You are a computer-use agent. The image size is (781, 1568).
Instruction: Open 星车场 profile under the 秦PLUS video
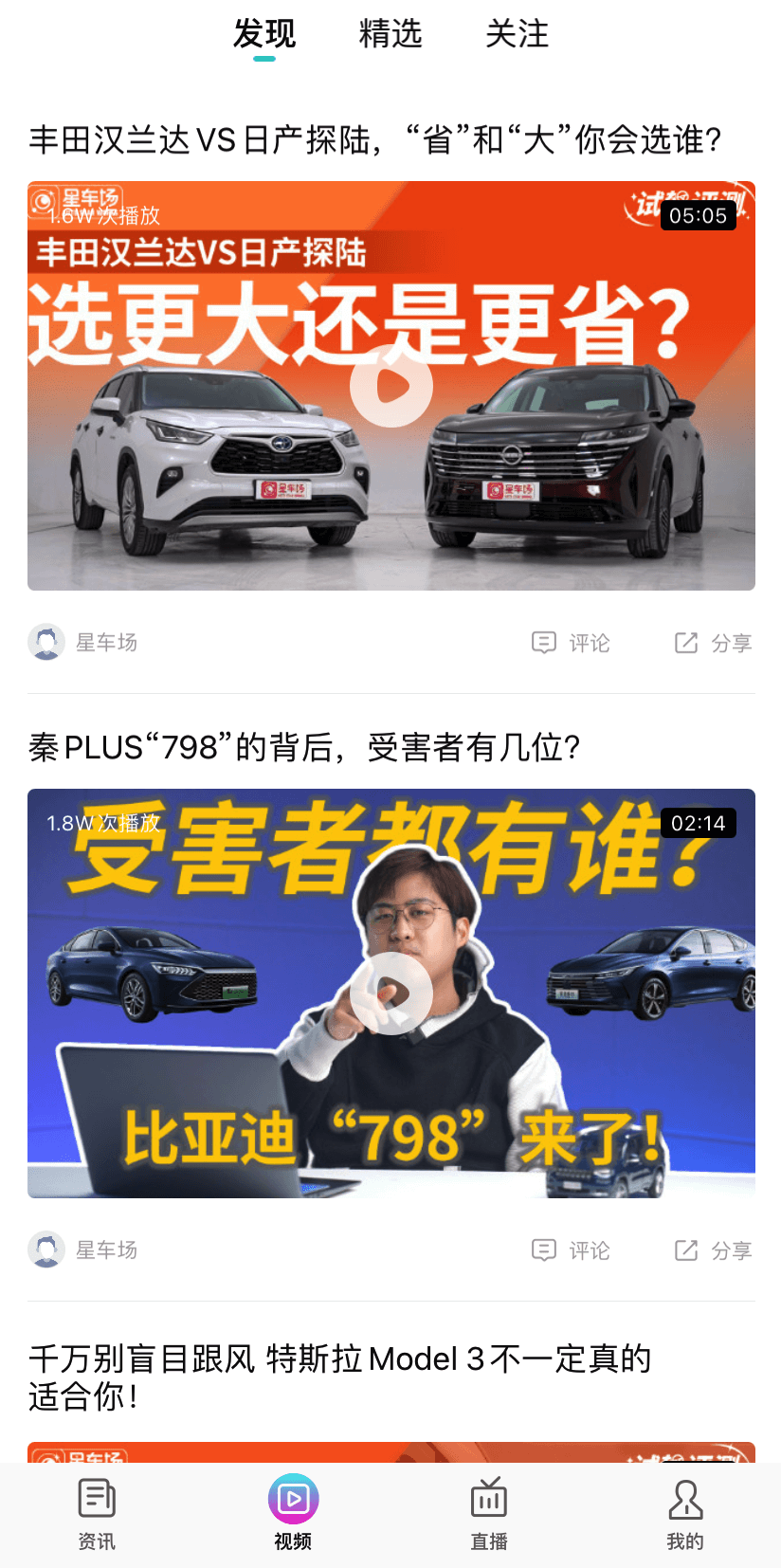(83, 1250)
